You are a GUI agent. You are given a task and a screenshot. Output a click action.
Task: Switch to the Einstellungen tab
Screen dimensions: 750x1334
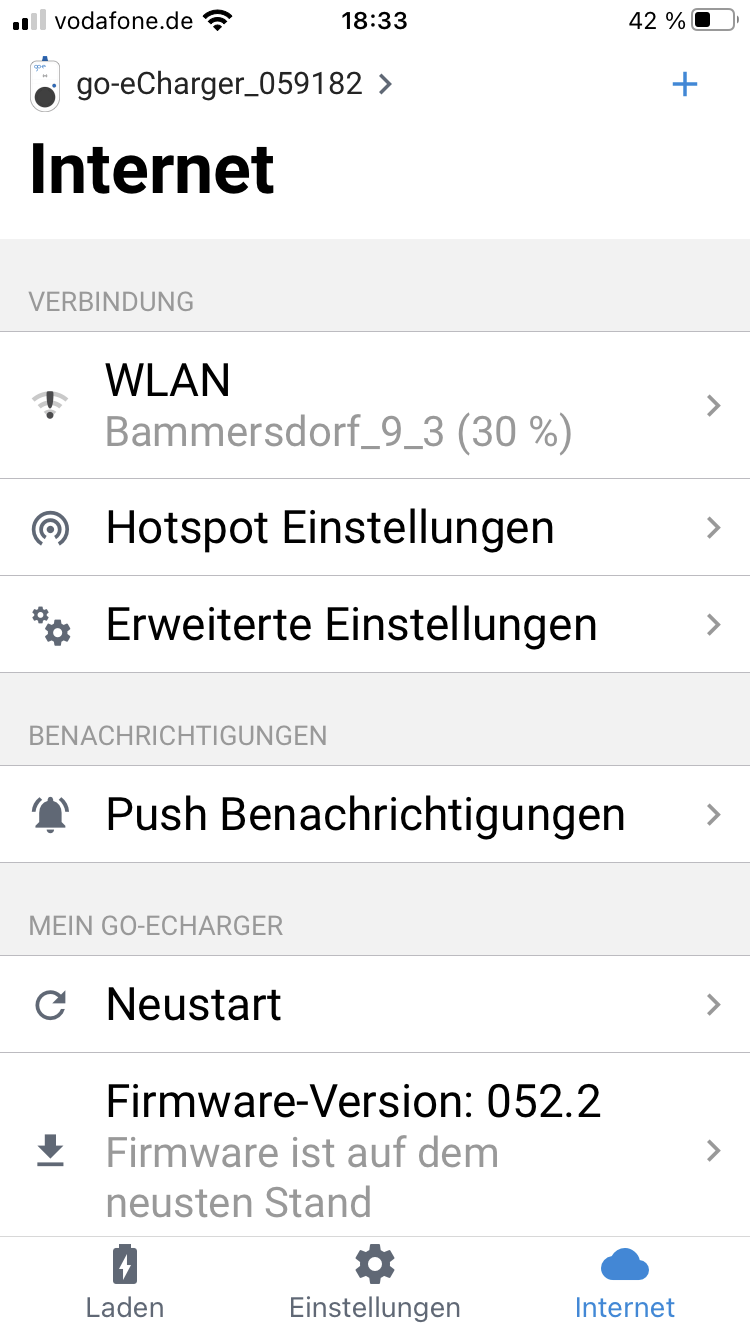pos(375,1285)
